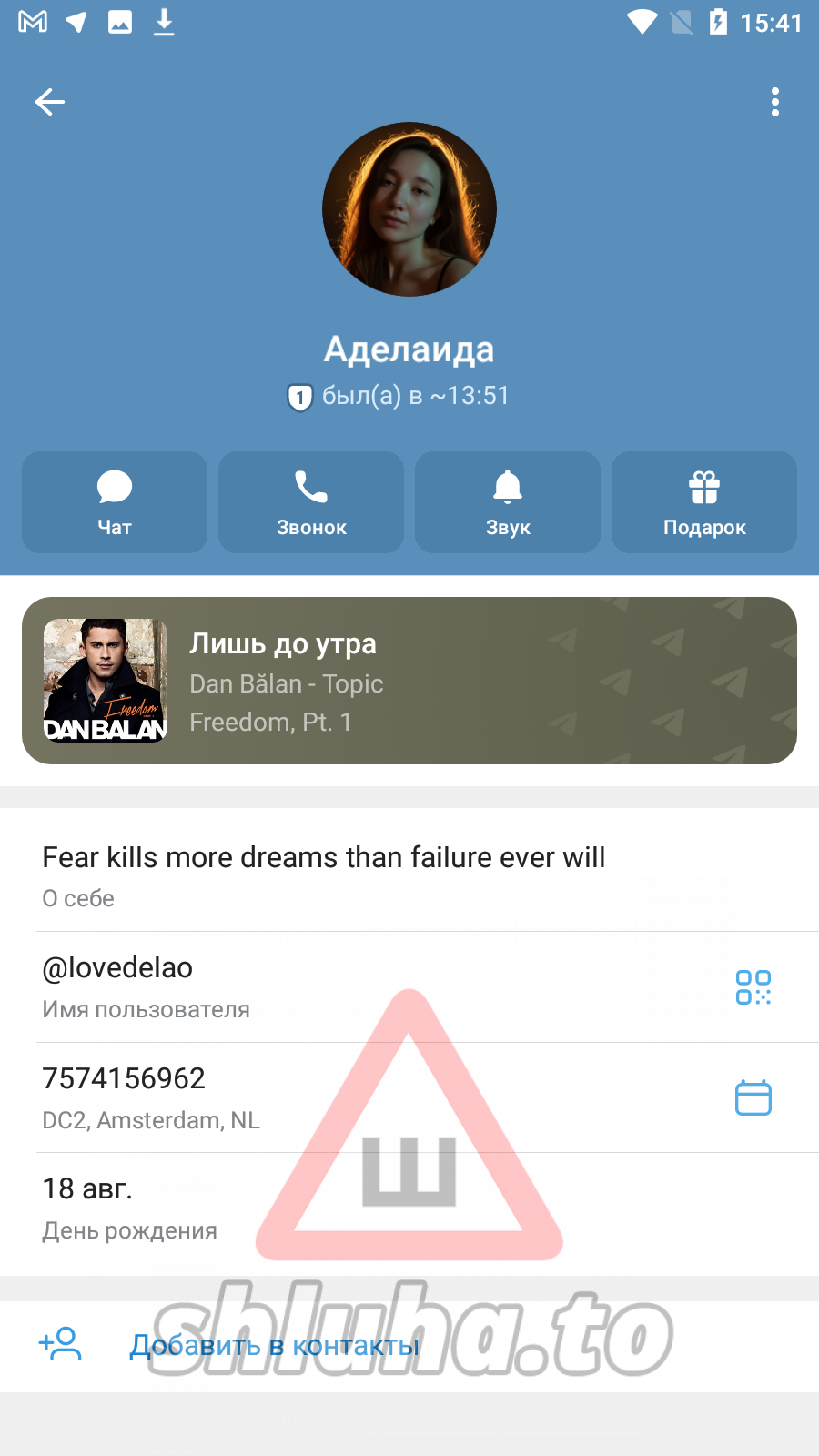Show the QR code for @lovedelao

(x=753, y=987)
